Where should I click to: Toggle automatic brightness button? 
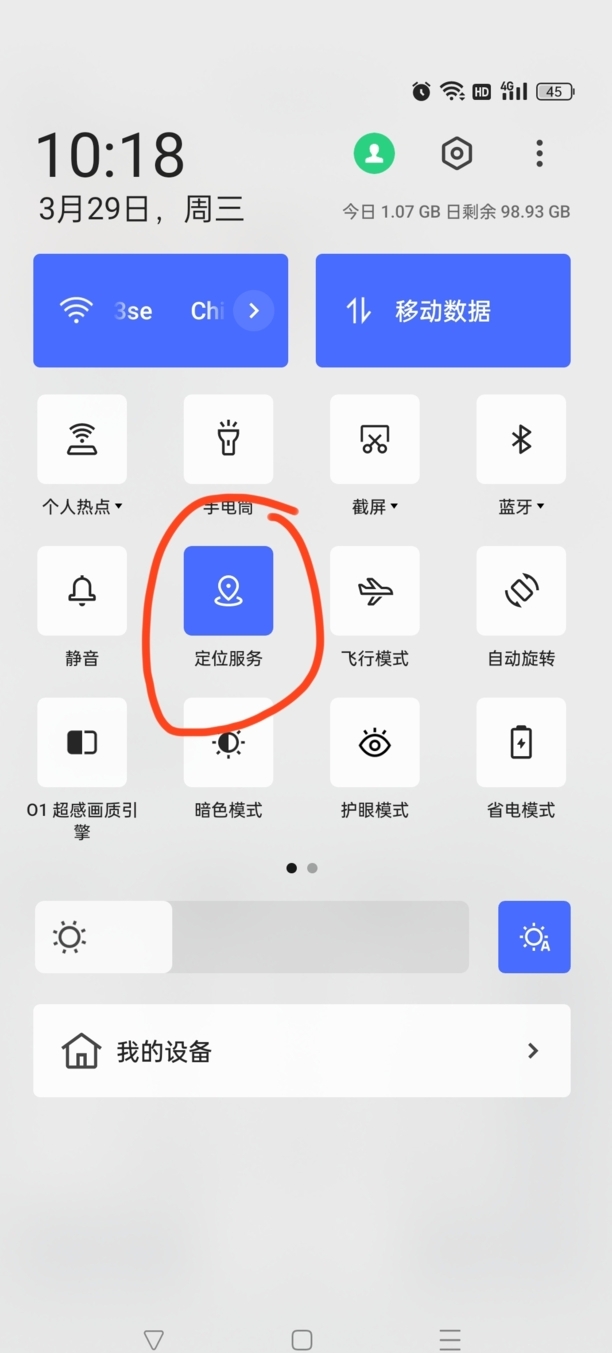pos(534,937)
